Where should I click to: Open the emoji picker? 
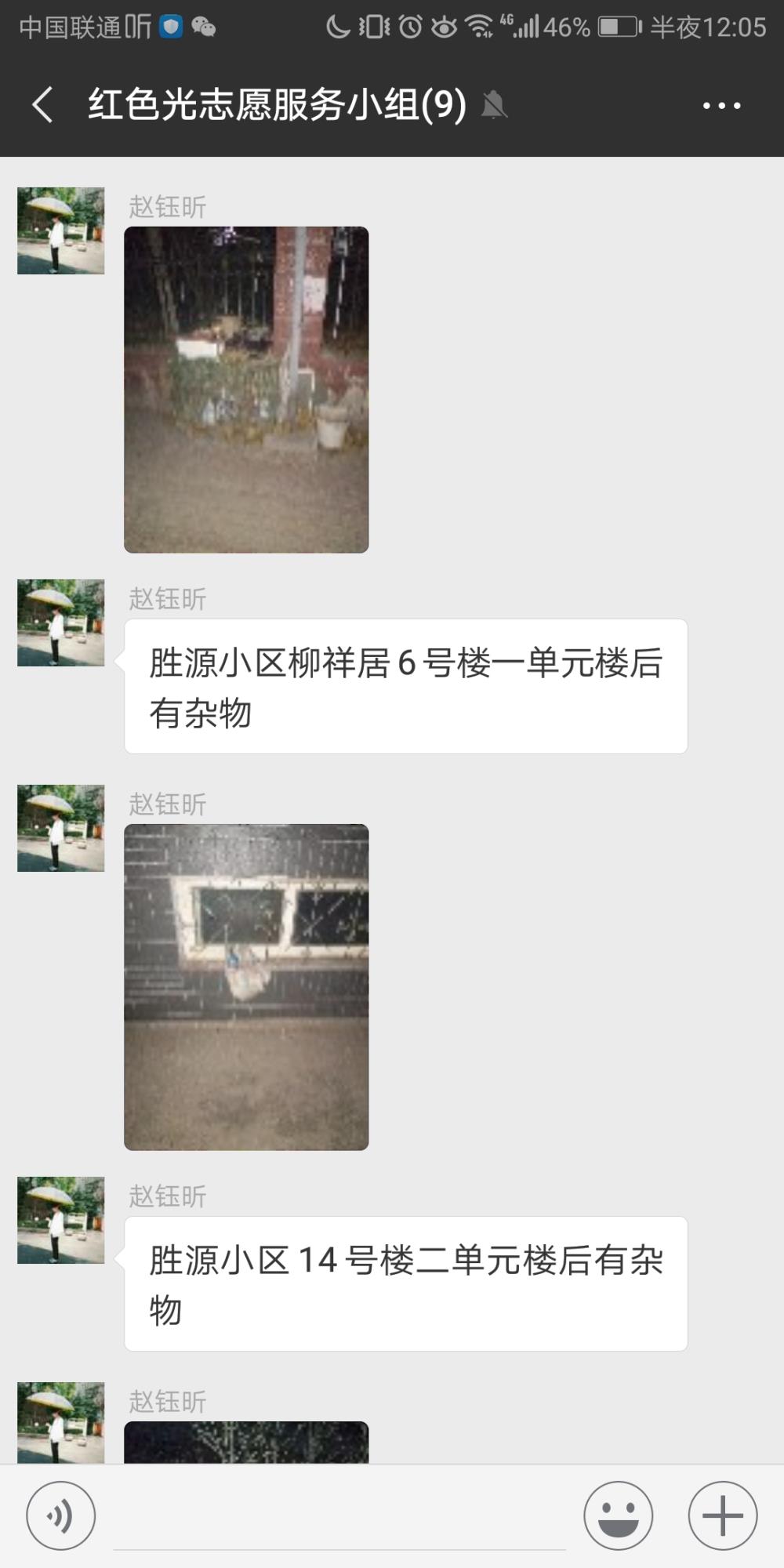point(619,1515)
